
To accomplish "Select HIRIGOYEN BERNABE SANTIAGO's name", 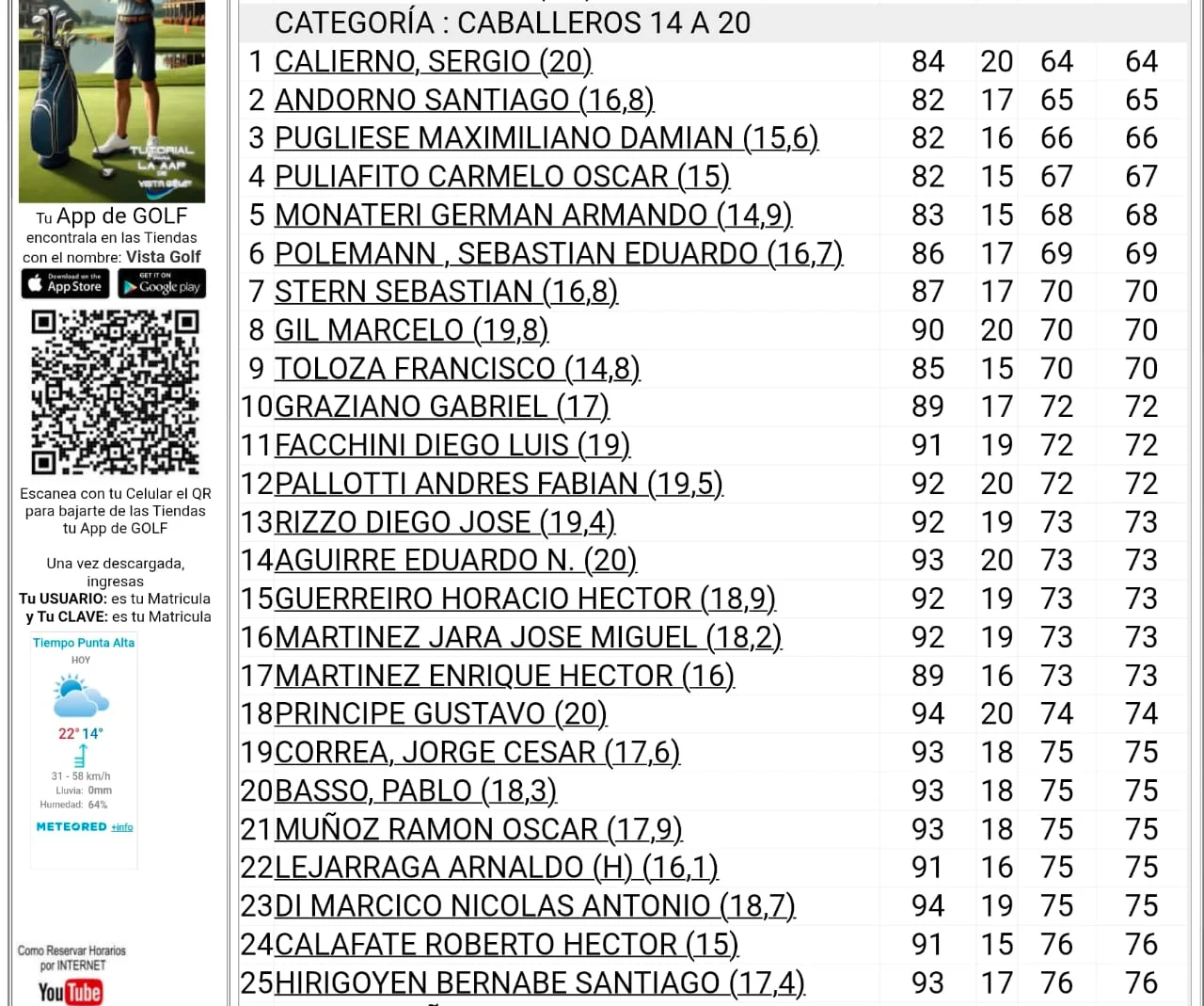I will 539,982.
